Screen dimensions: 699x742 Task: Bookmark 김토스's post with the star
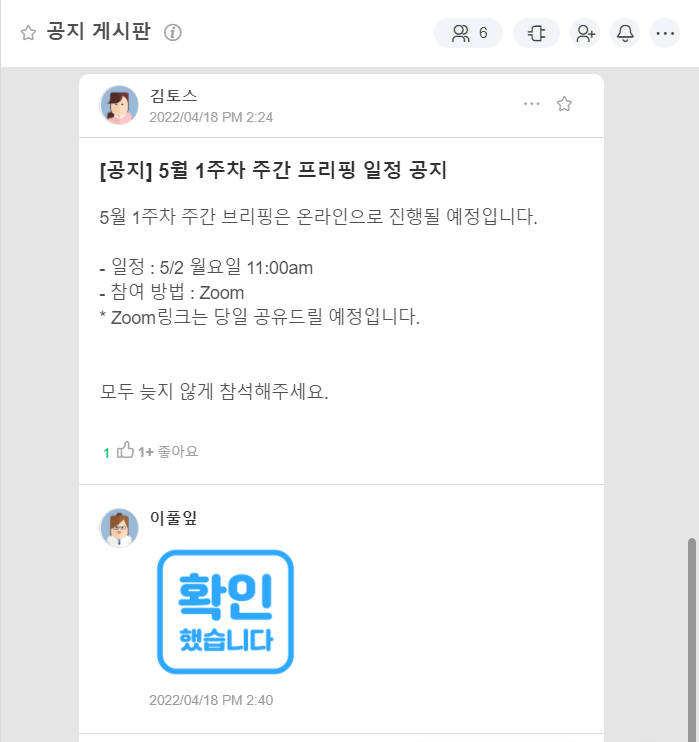[564, 104]
